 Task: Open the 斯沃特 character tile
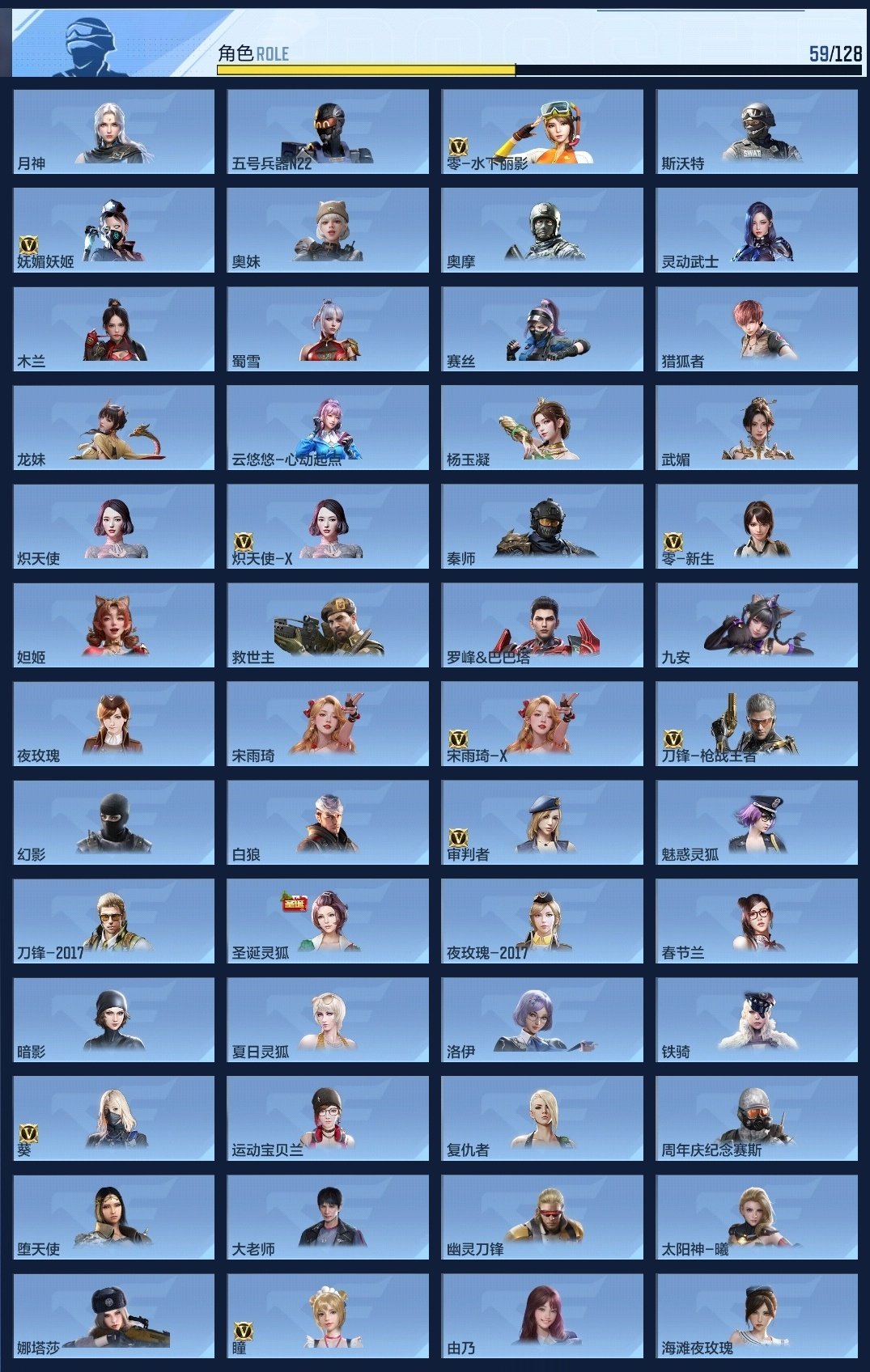757,131
